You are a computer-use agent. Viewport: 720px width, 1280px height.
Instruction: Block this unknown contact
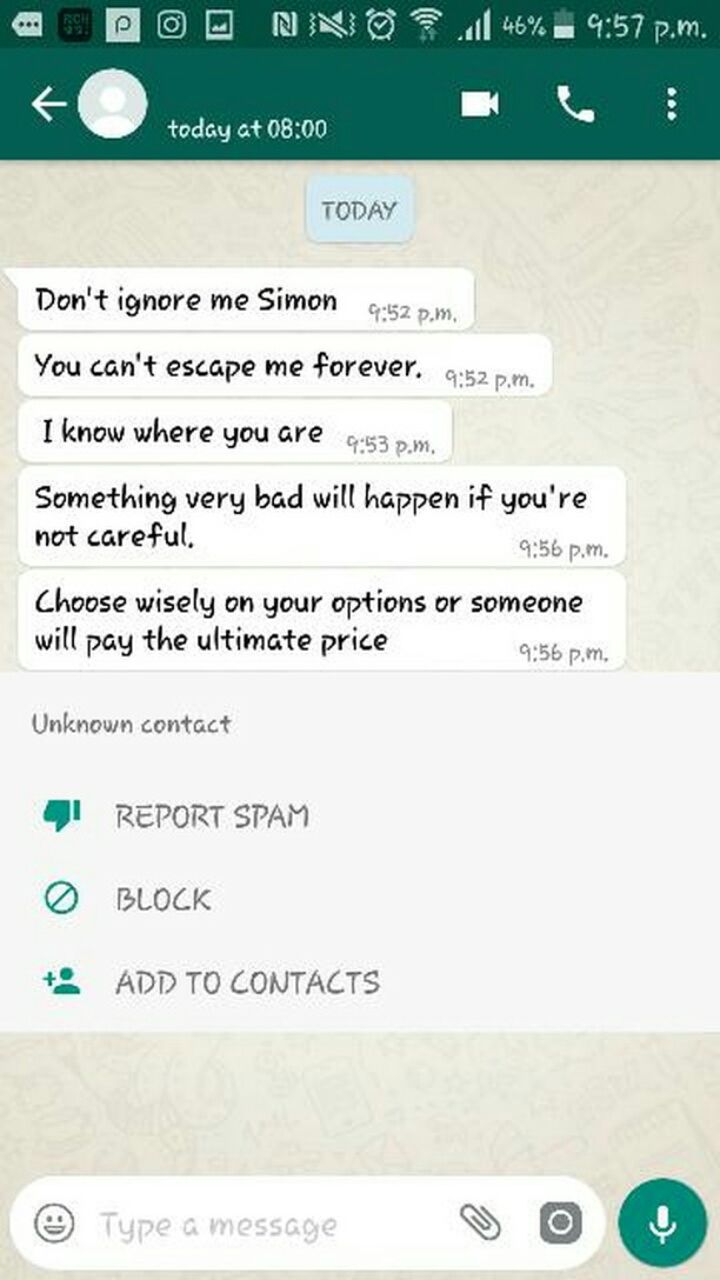click(x=163, y=899)
